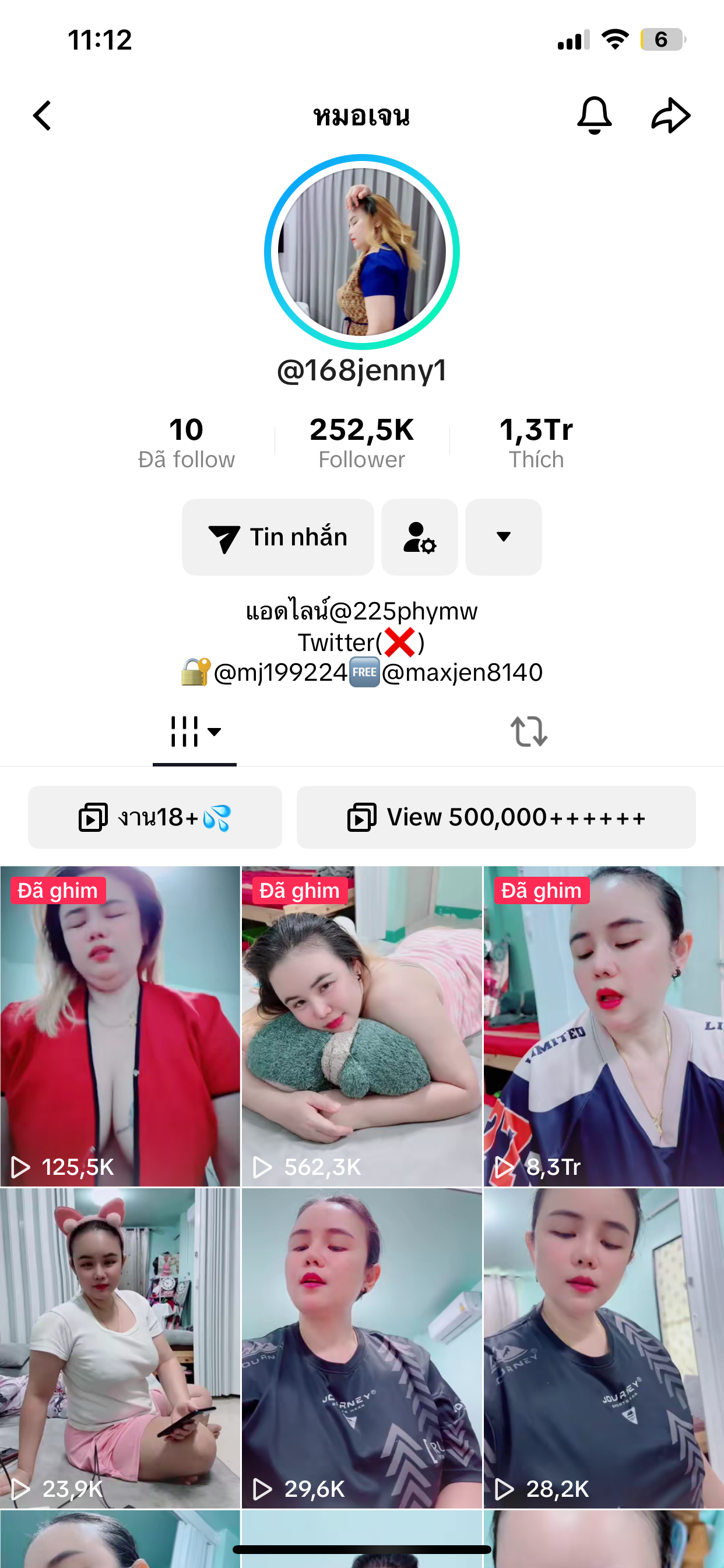Play the pinned video with 562,3K views
The height and width of the screenshot is (1568, 724).
click(x=362, y=1025)
